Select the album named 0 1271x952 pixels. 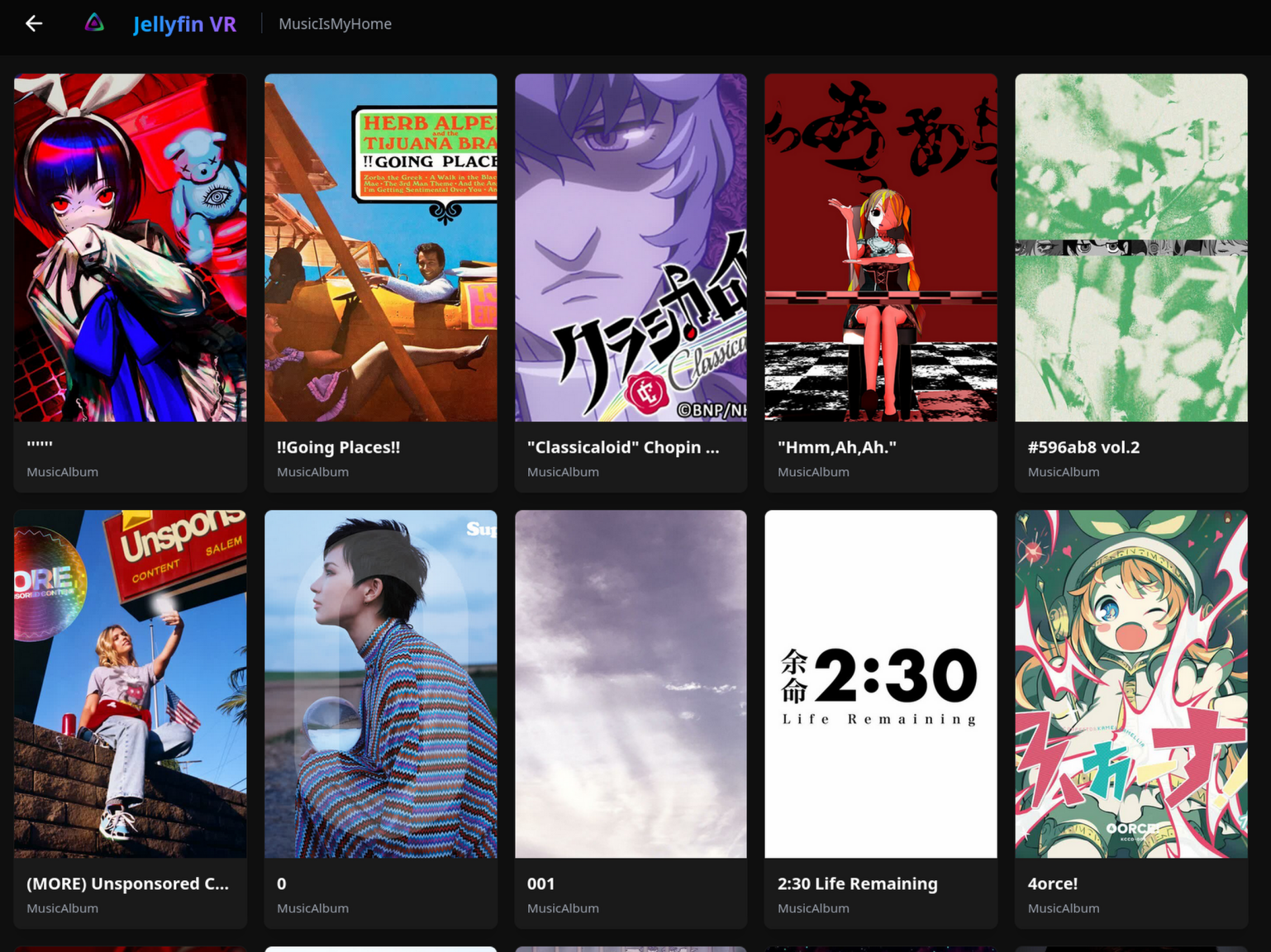[x=381, y=719]
